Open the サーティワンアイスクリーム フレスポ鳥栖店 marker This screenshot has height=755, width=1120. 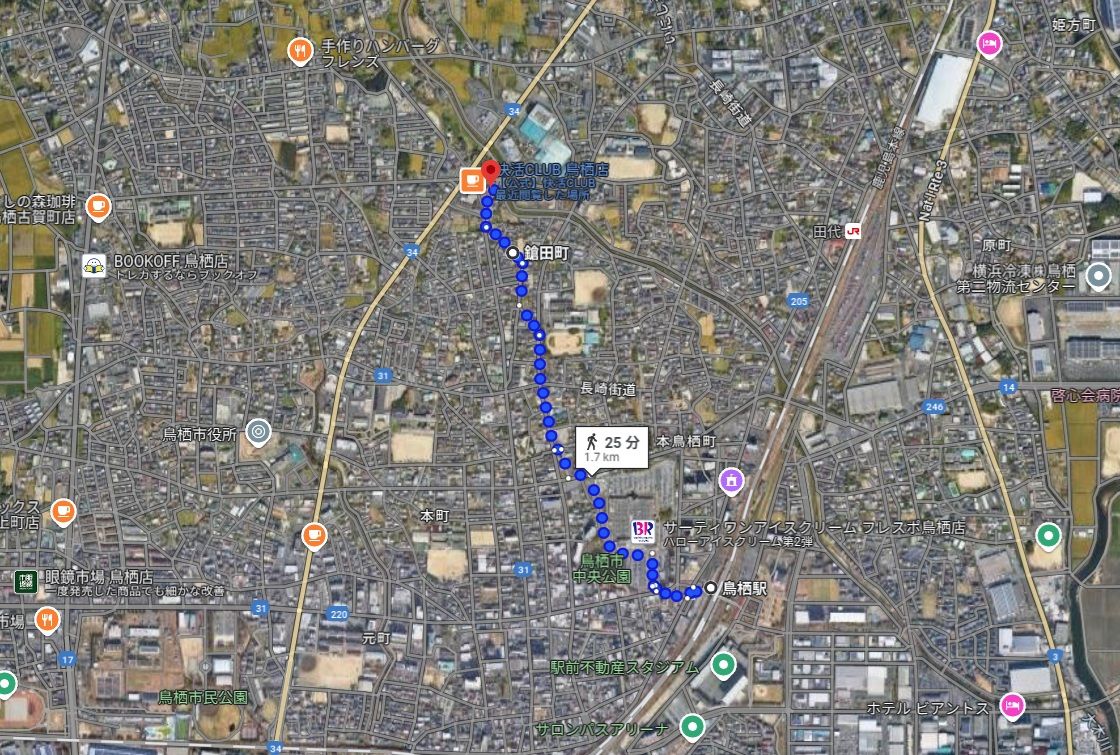tap(642, 529)
